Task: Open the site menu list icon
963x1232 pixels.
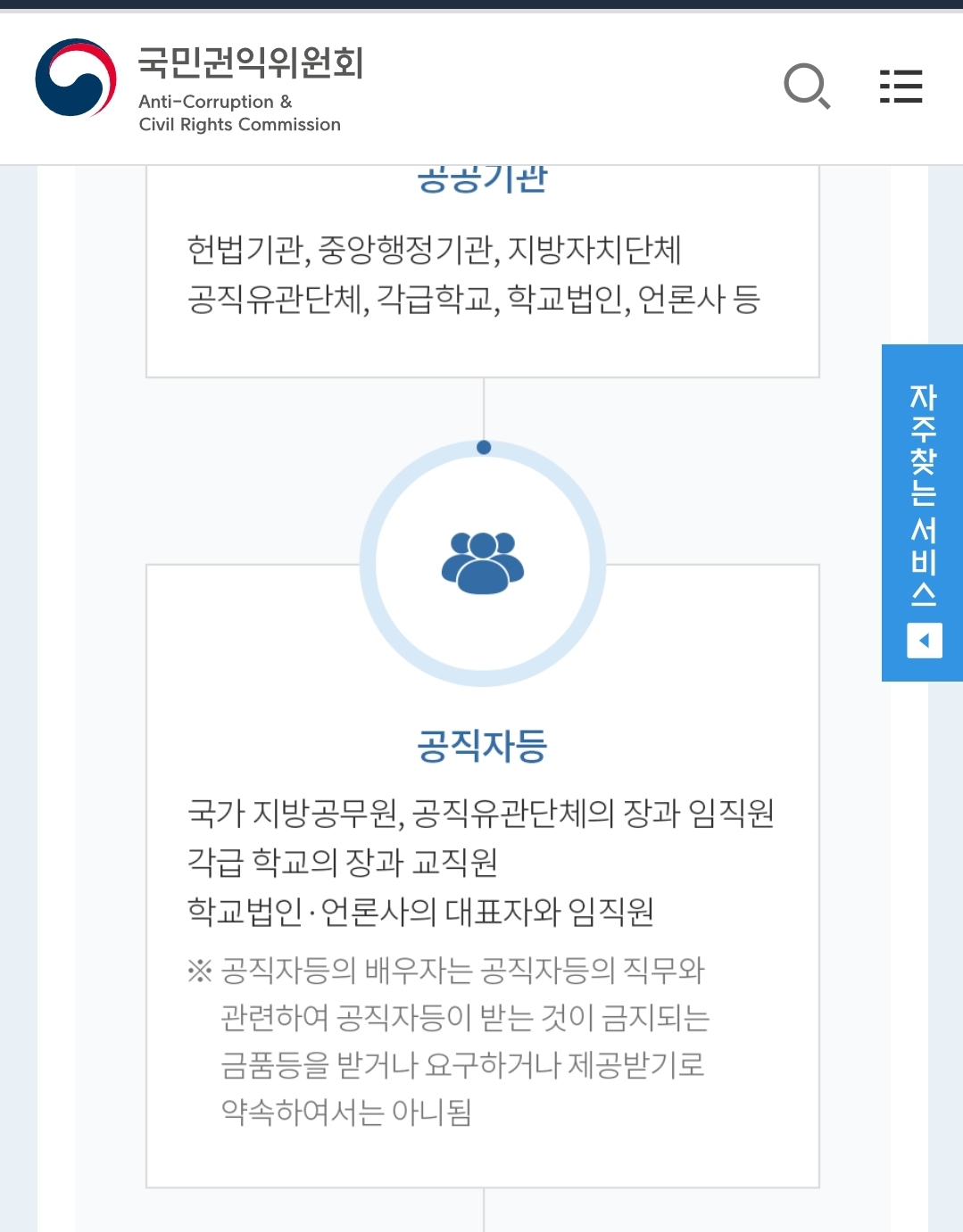Action: 901,87
